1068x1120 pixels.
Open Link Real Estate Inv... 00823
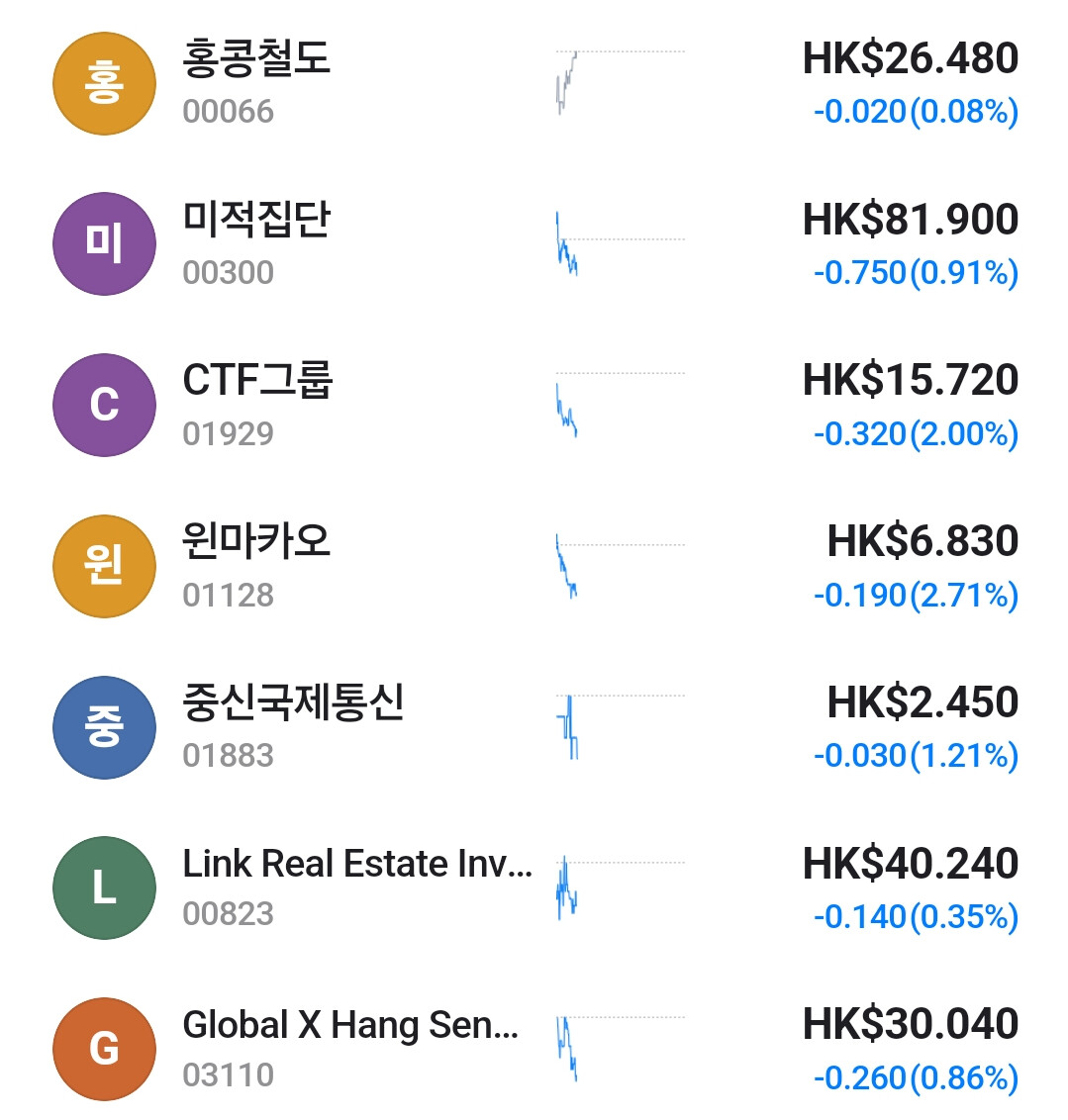click(534, 887)
